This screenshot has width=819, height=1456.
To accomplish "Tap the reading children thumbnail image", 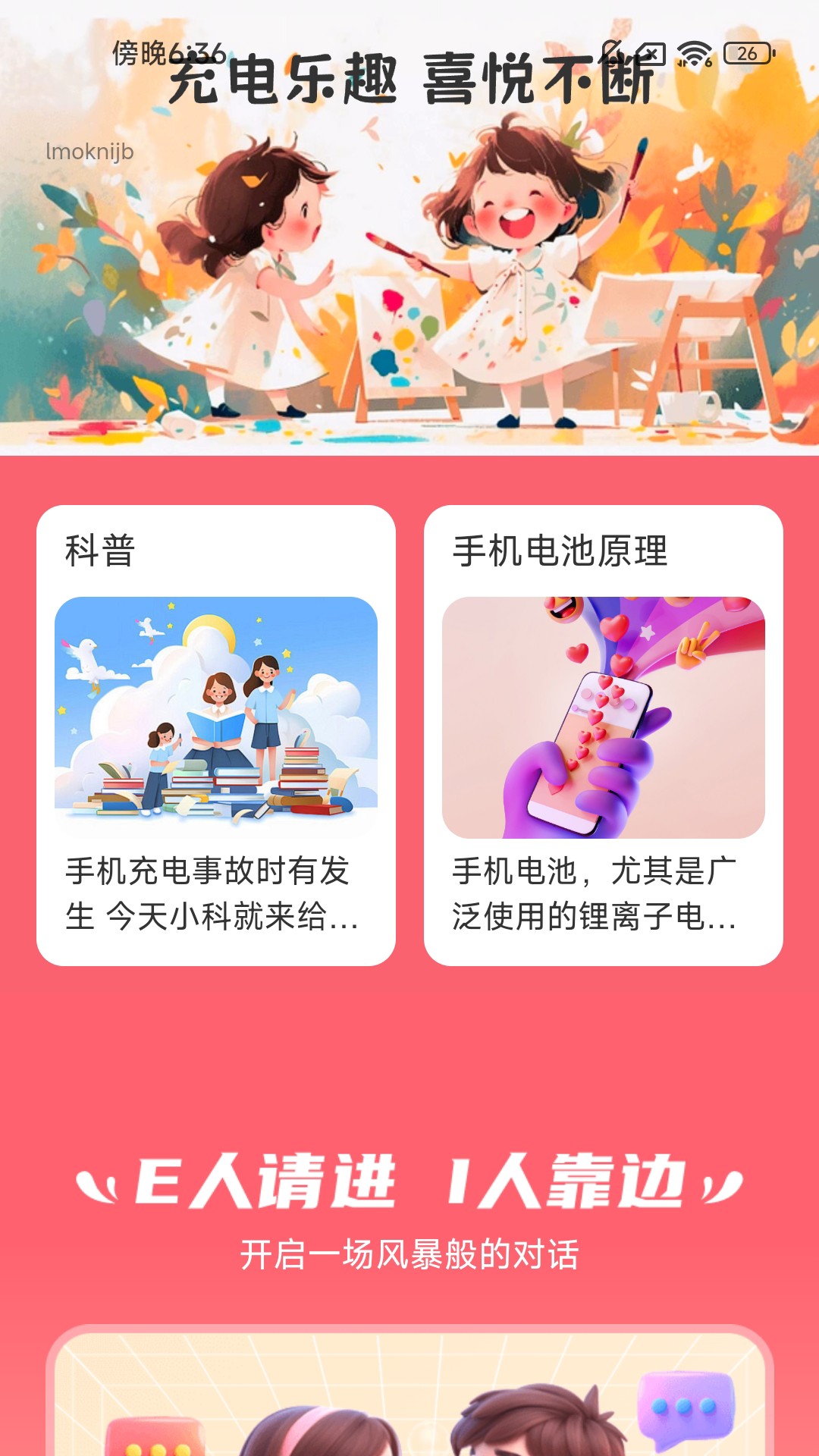I will click(217, 711).
